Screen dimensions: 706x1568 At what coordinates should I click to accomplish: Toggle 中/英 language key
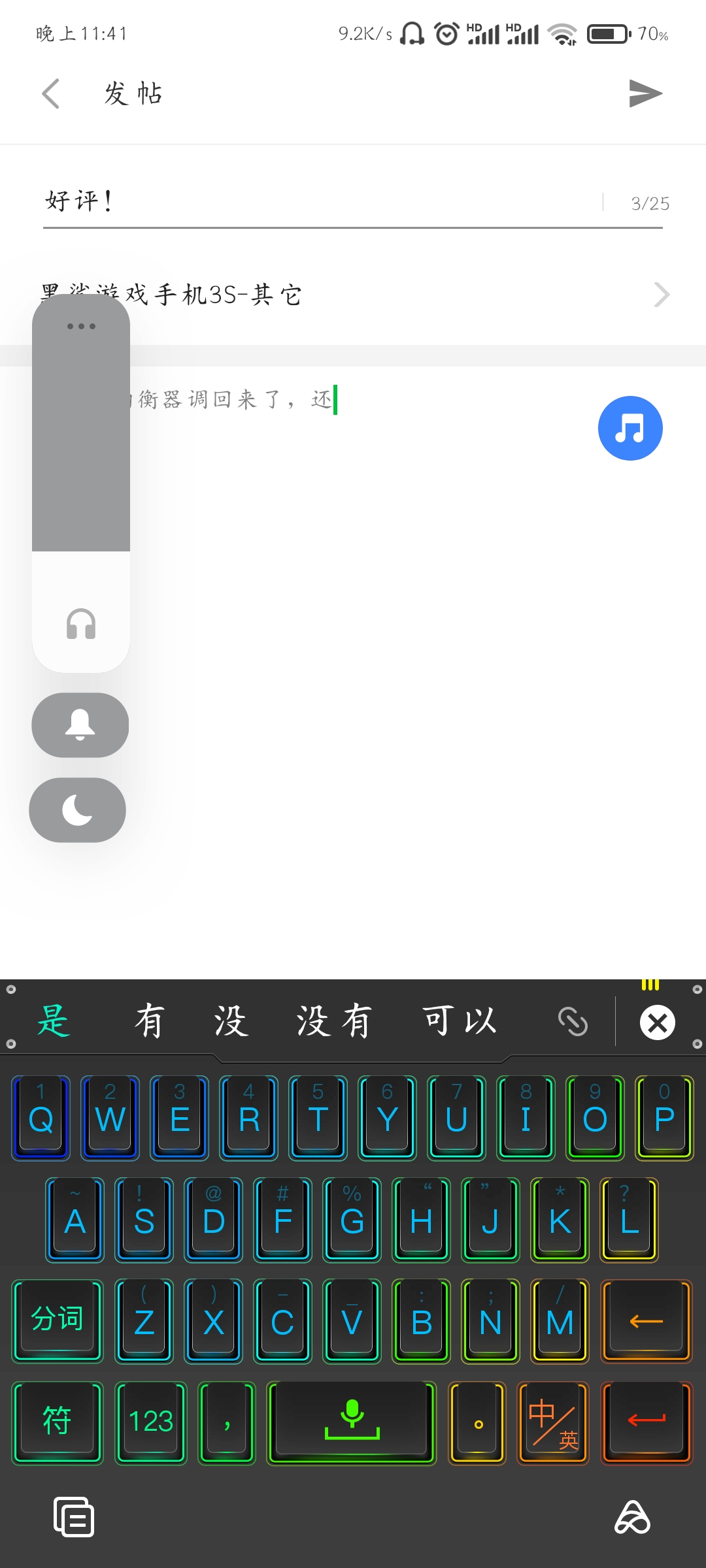[553, 1422]
